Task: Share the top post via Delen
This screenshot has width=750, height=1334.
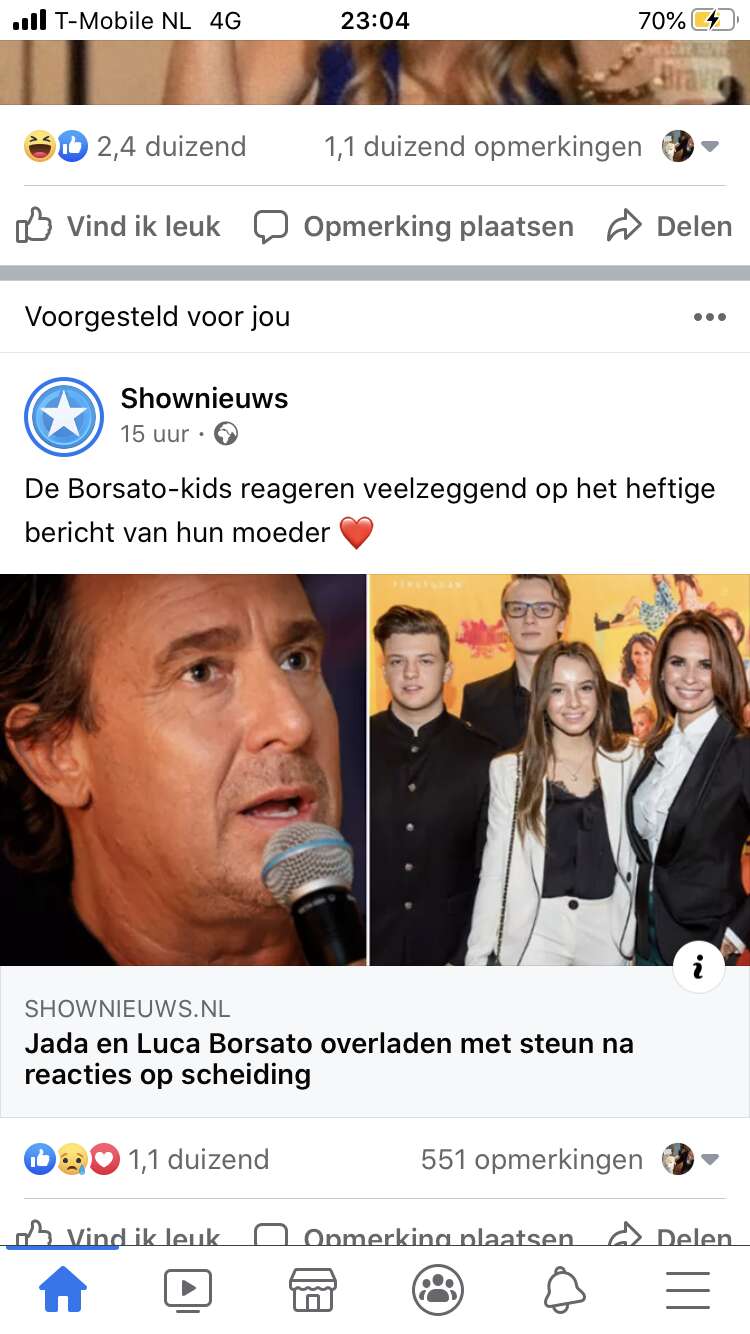Action: coord(670,227)
